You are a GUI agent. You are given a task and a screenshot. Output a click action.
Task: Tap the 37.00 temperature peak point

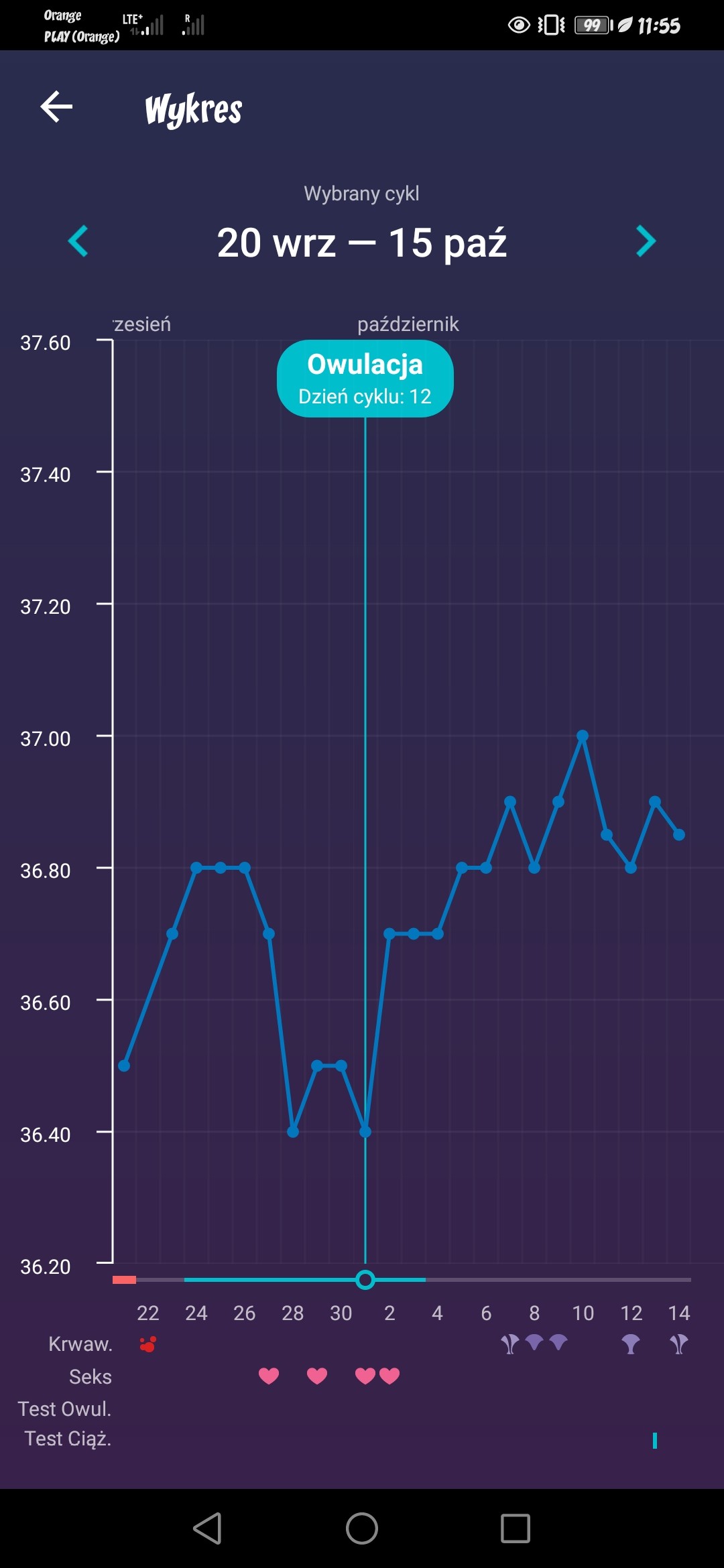pyautogui.click(x=583, y=736)
